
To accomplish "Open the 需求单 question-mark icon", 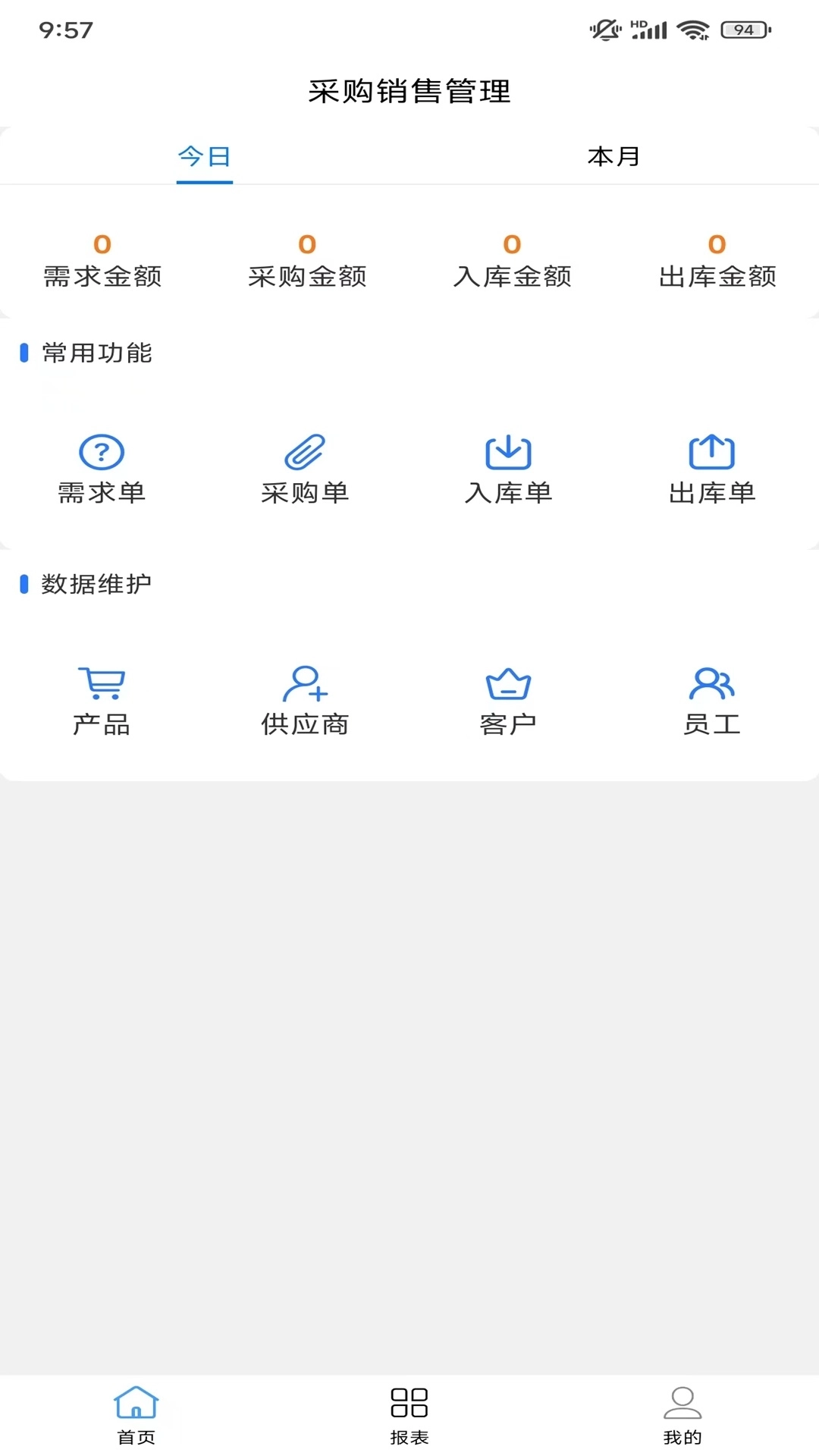I will pos(102,452).
